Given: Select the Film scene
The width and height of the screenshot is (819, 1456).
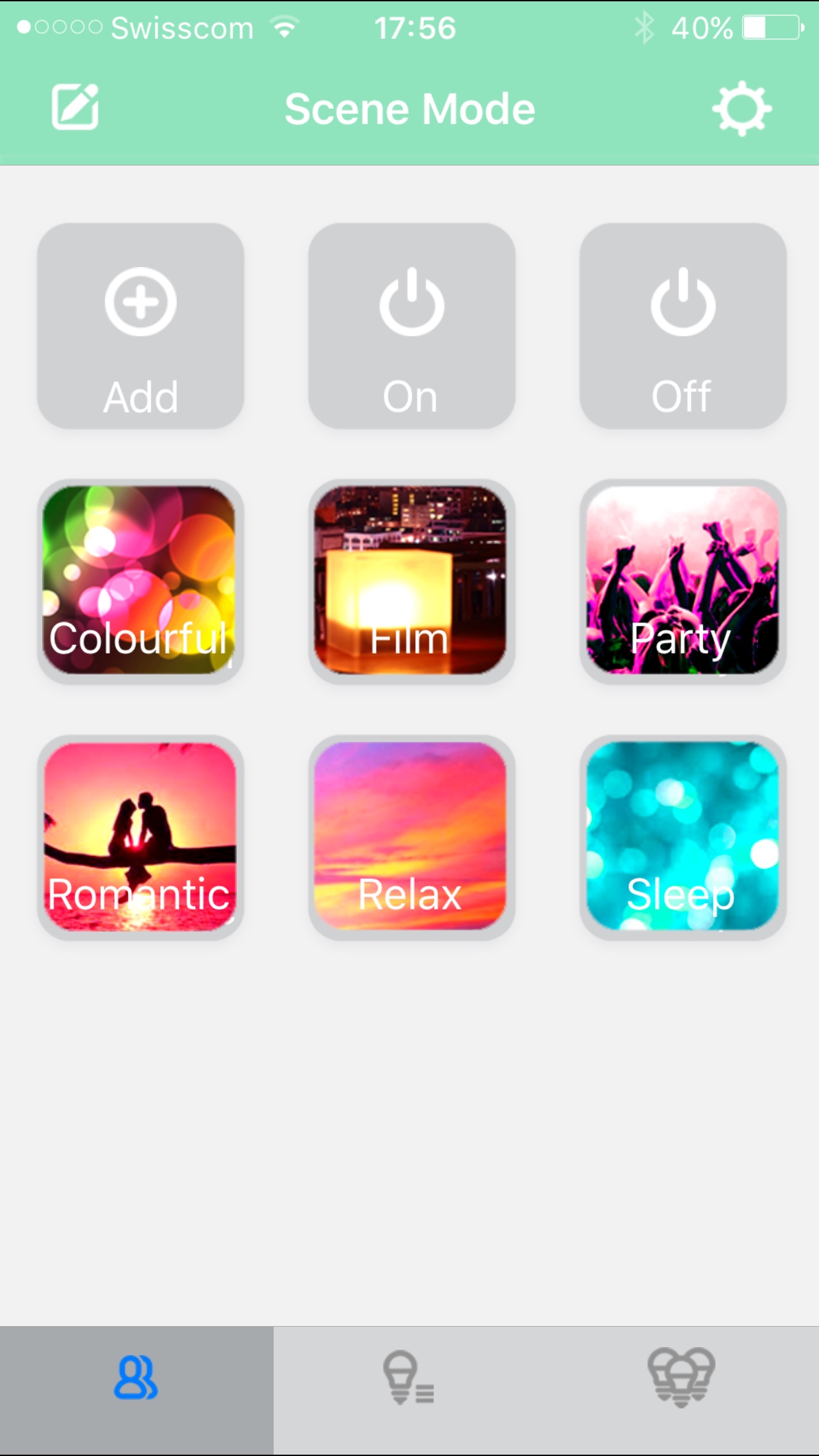Looking at the screenshot, I should tap(411, 581).
